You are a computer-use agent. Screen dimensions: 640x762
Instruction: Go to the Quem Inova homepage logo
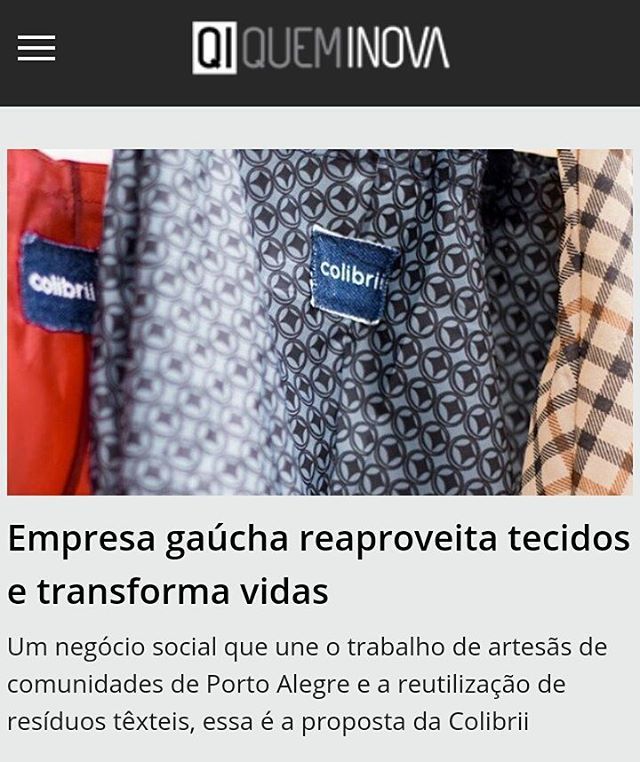[320, 48]
